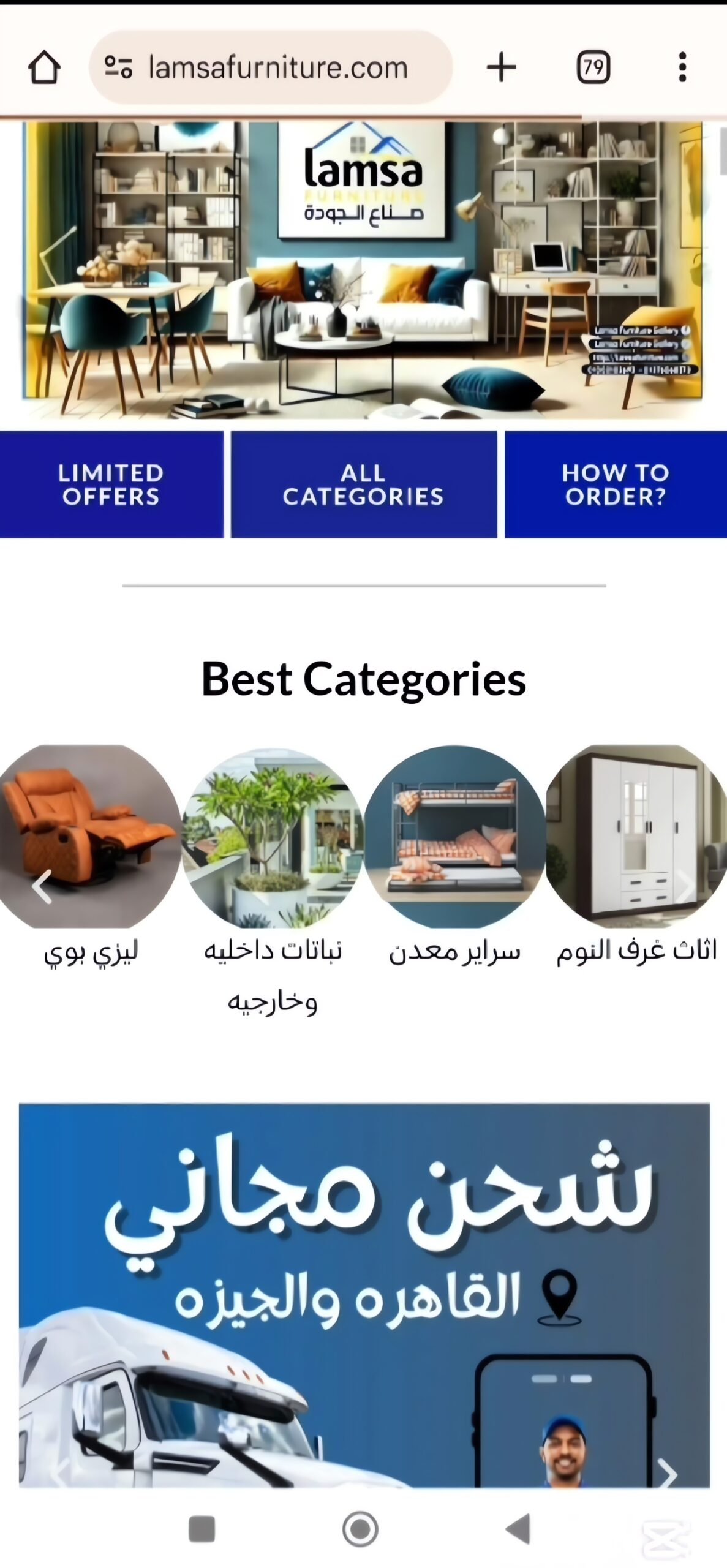Open the ليزي بوي recliner category
The width and height of the screenshot is (727, 1568).
pyautogui.click(x=91, y=837)
